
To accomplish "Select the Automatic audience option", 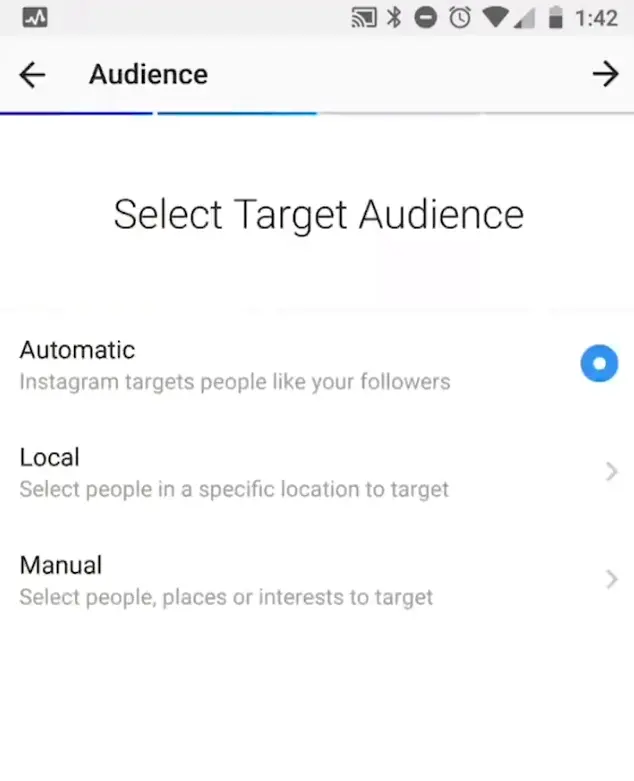I will [599, 364].
